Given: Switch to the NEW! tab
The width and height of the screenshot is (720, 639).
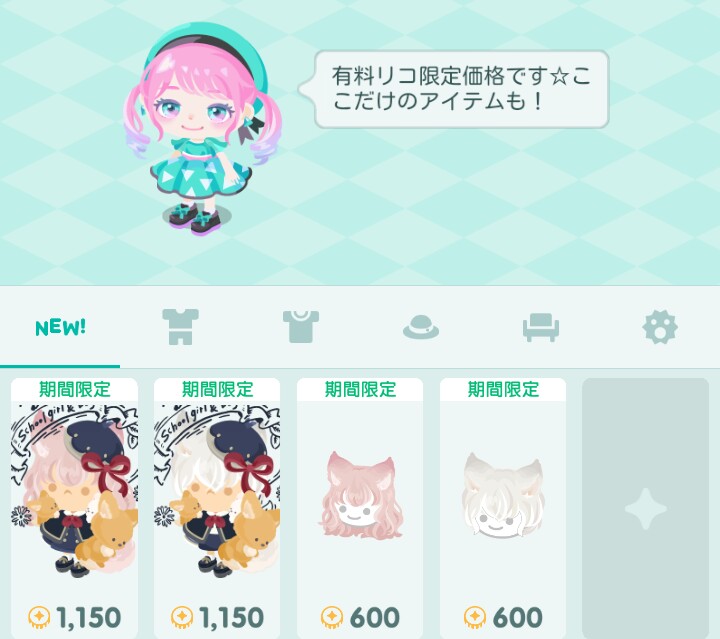Looking at the screenshot, I should point(60,327).
